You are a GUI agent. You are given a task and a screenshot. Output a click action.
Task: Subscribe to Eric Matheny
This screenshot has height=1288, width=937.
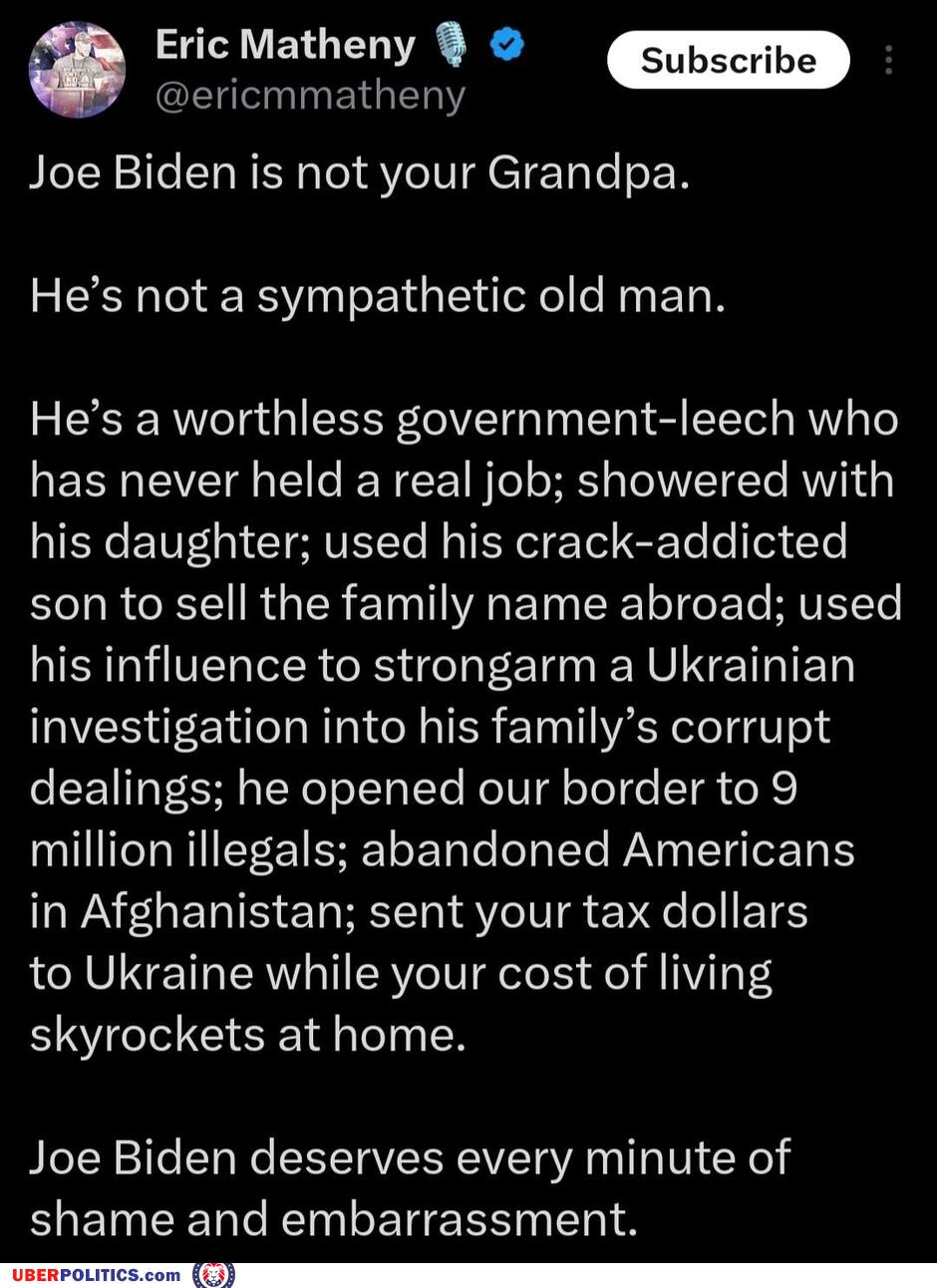point(728,61)
